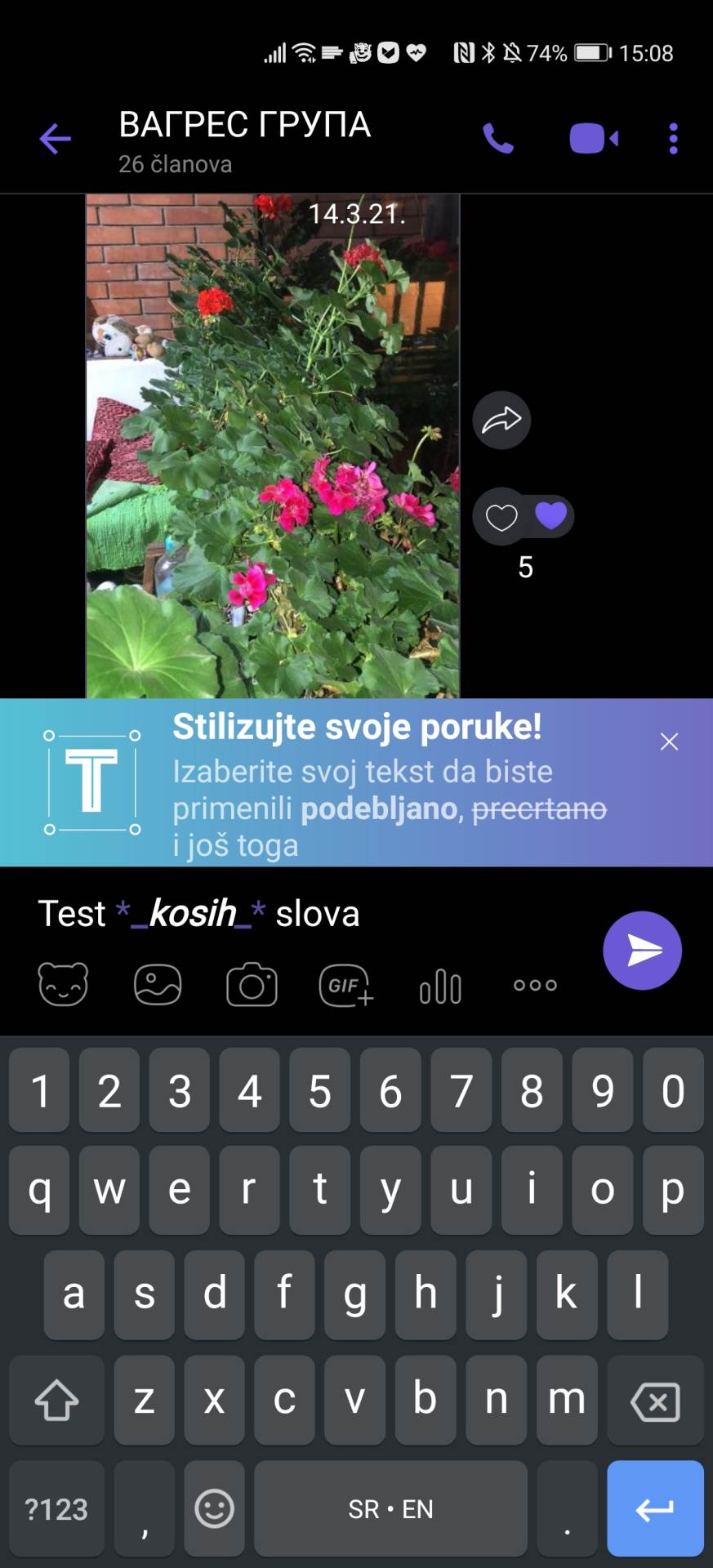Open the camera to take photo
The width and height of the screenshot is (713, 1568).
(x=252, y=985)
